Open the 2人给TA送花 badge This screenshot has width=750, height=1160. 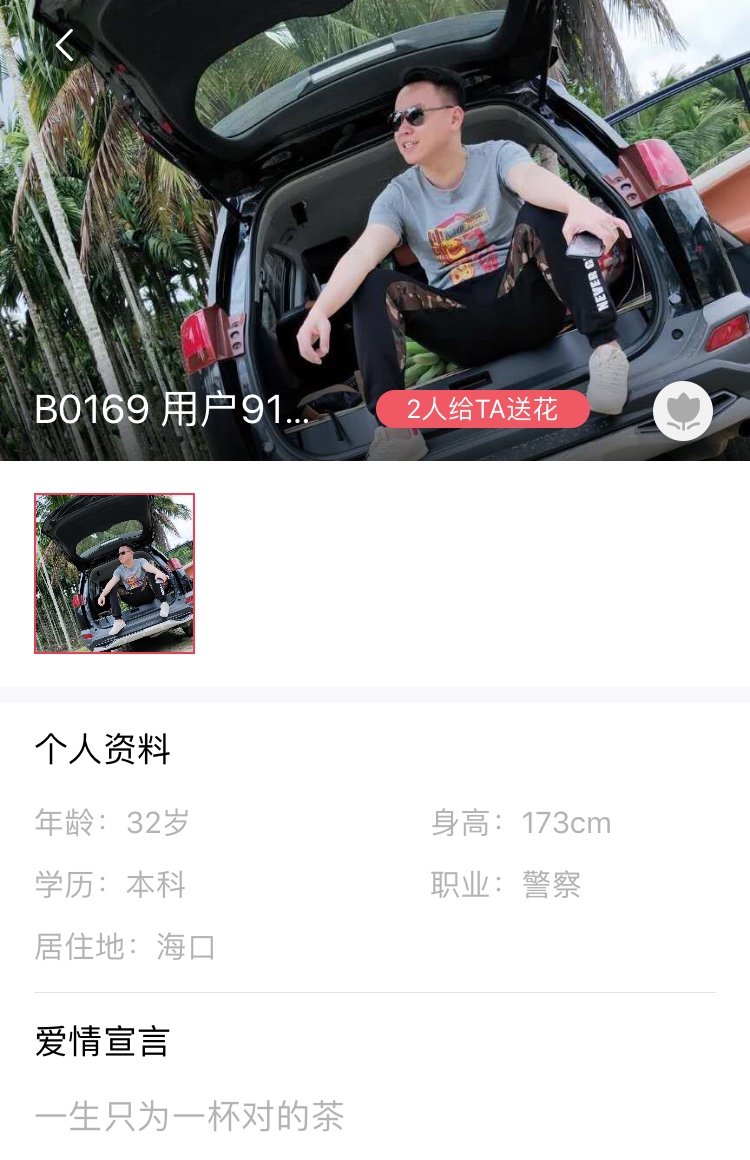(483, 409)
